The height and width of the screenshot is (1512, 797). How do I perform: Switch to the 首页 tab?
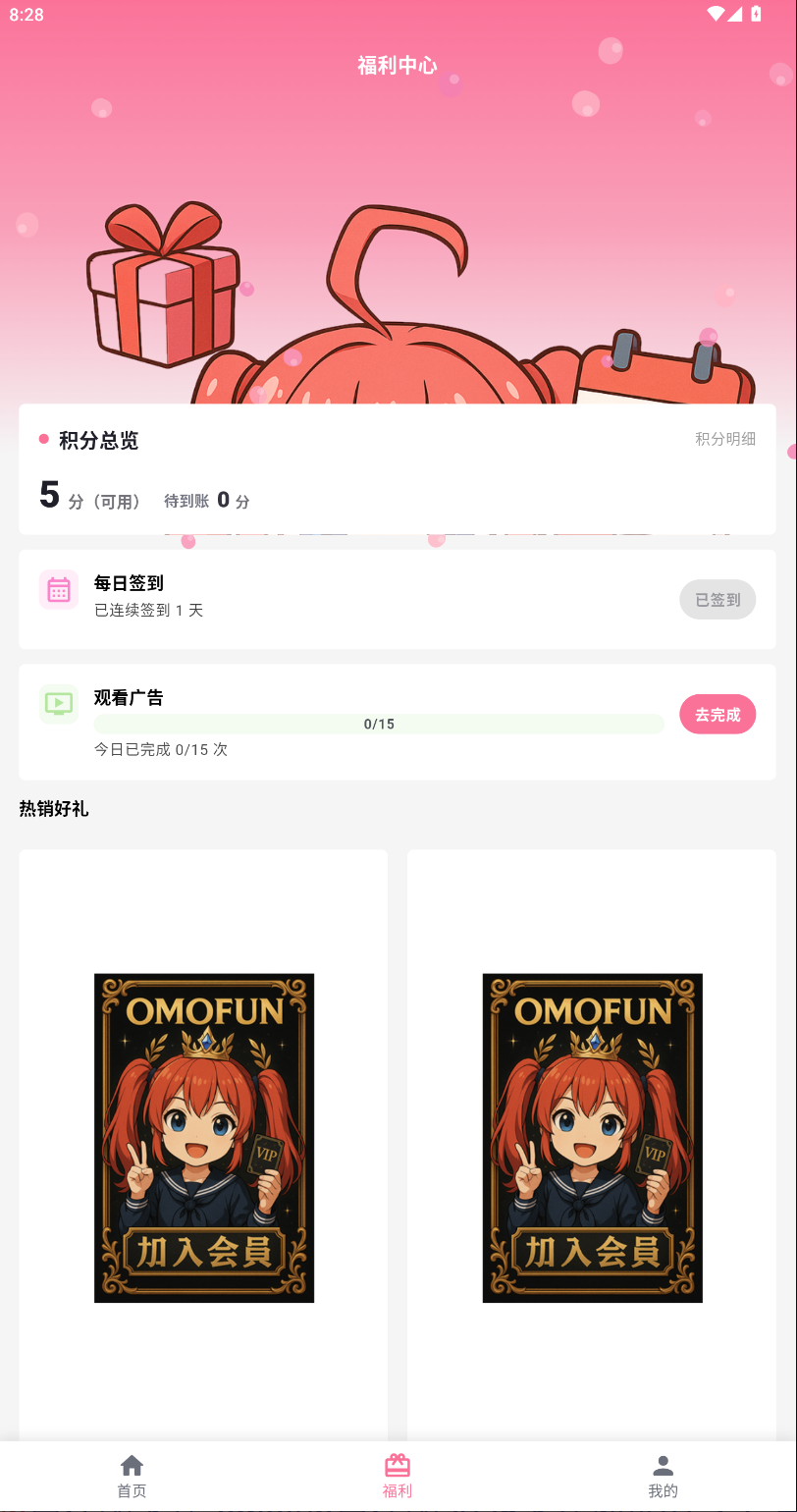(133, 1476)
